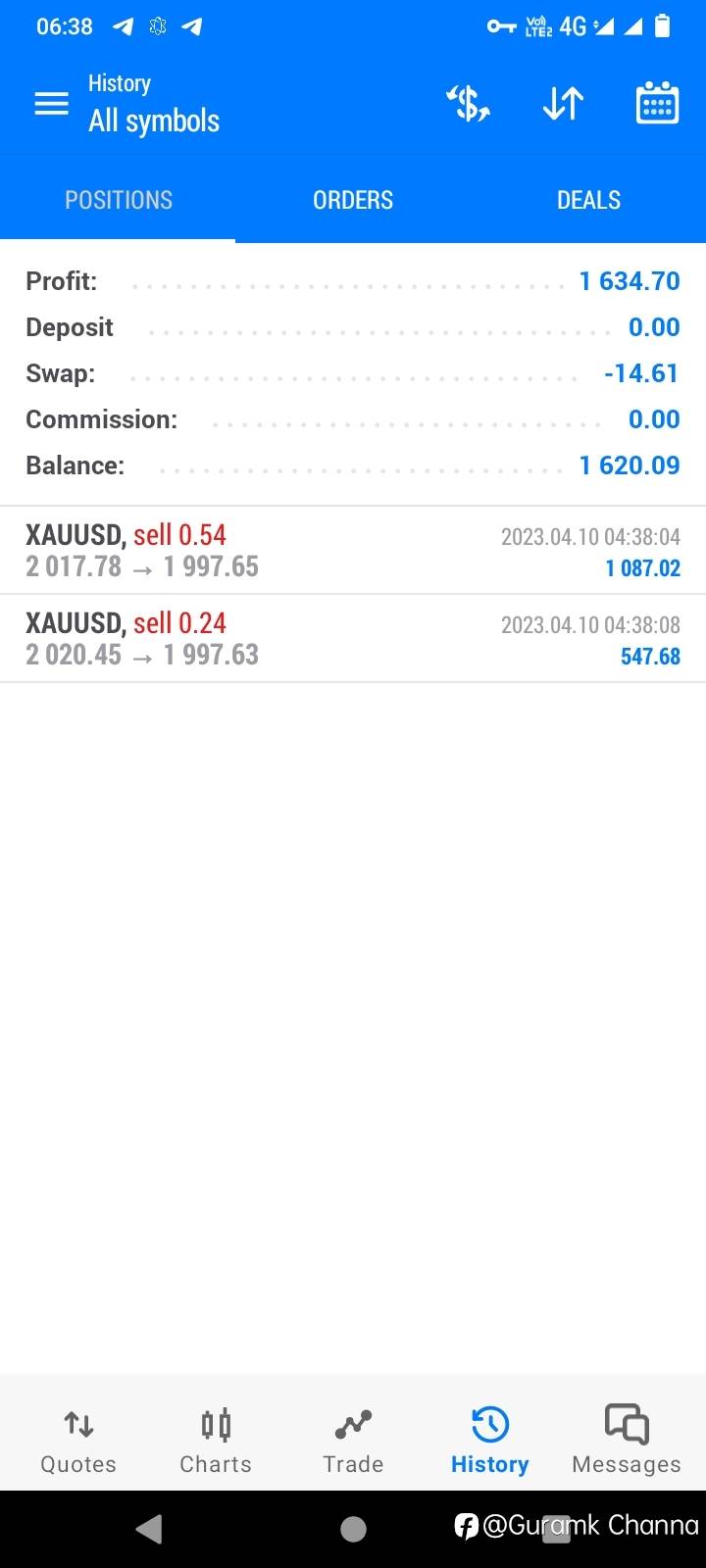Switch to the Deals tab
The width and height of the screenshot is (706, 1568).
pos(588,200)
